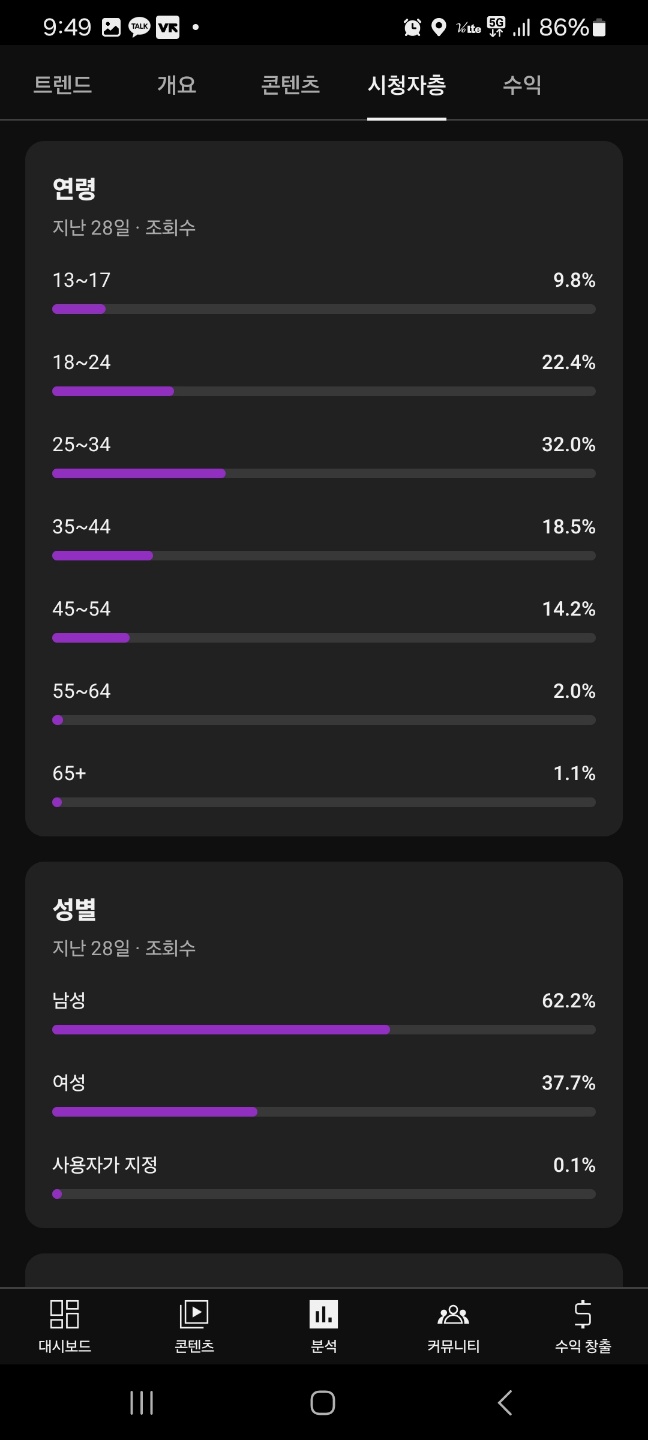This screenshot has width=648, height=1440.
Task: Go to 콘텐츠 in the bottom navigation
Action: [x=194, y=1326]
